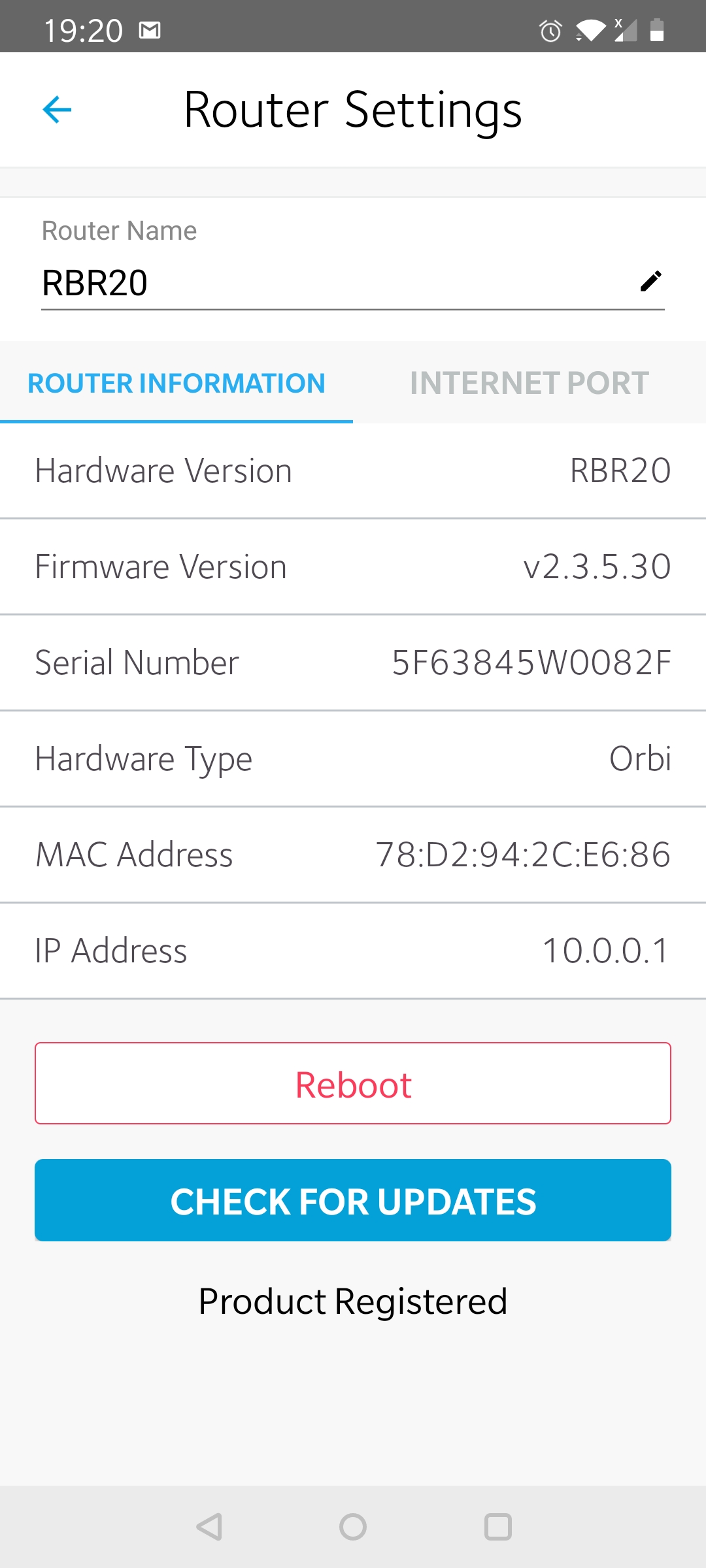Open recent apps from the navigation bar
This screenshot has height=1568, width=706.
click(497, 1527)
